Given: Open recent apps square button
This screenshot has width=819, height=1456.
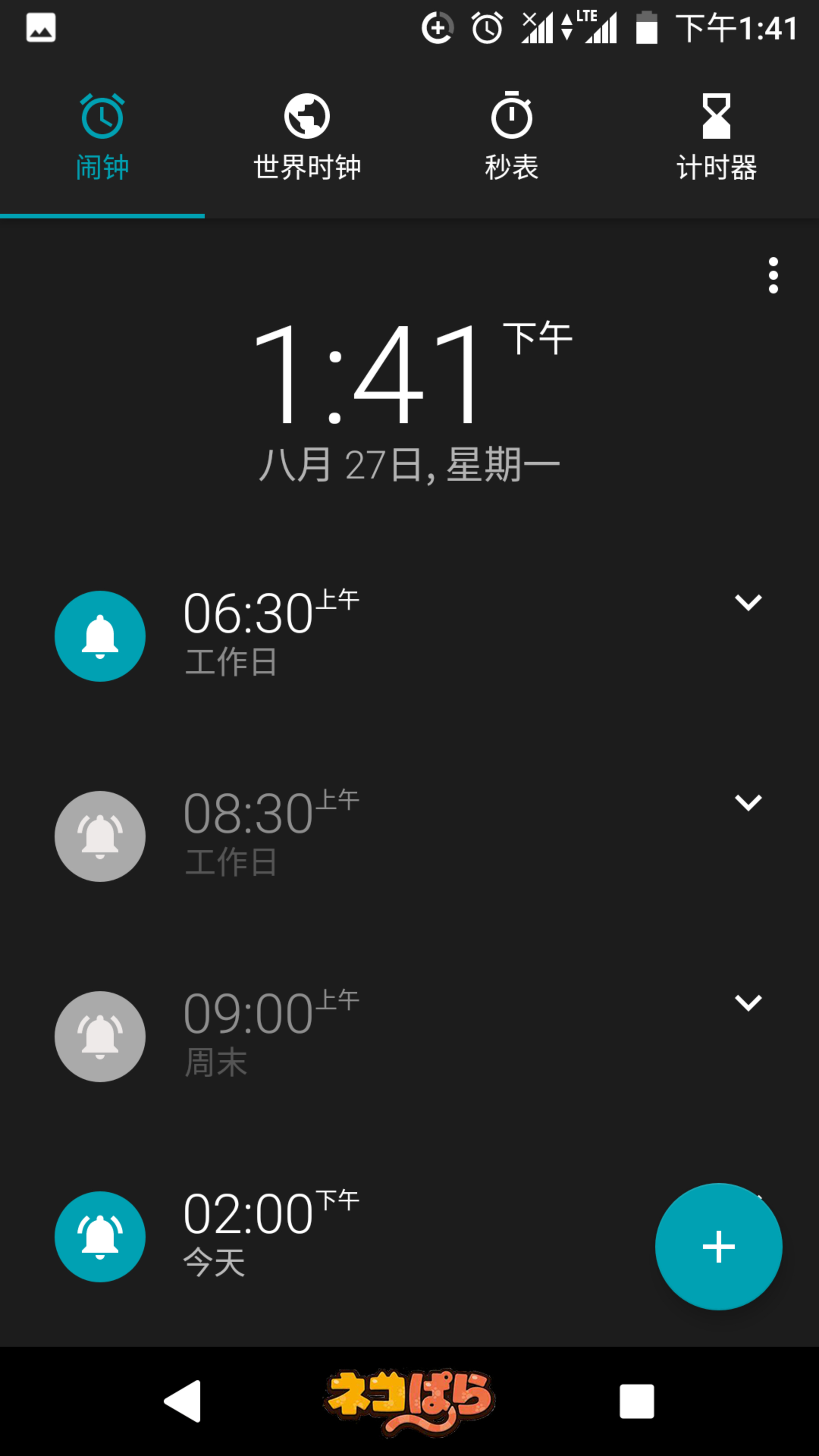Looking at the screenshot, I should [x=637, y=1401].
